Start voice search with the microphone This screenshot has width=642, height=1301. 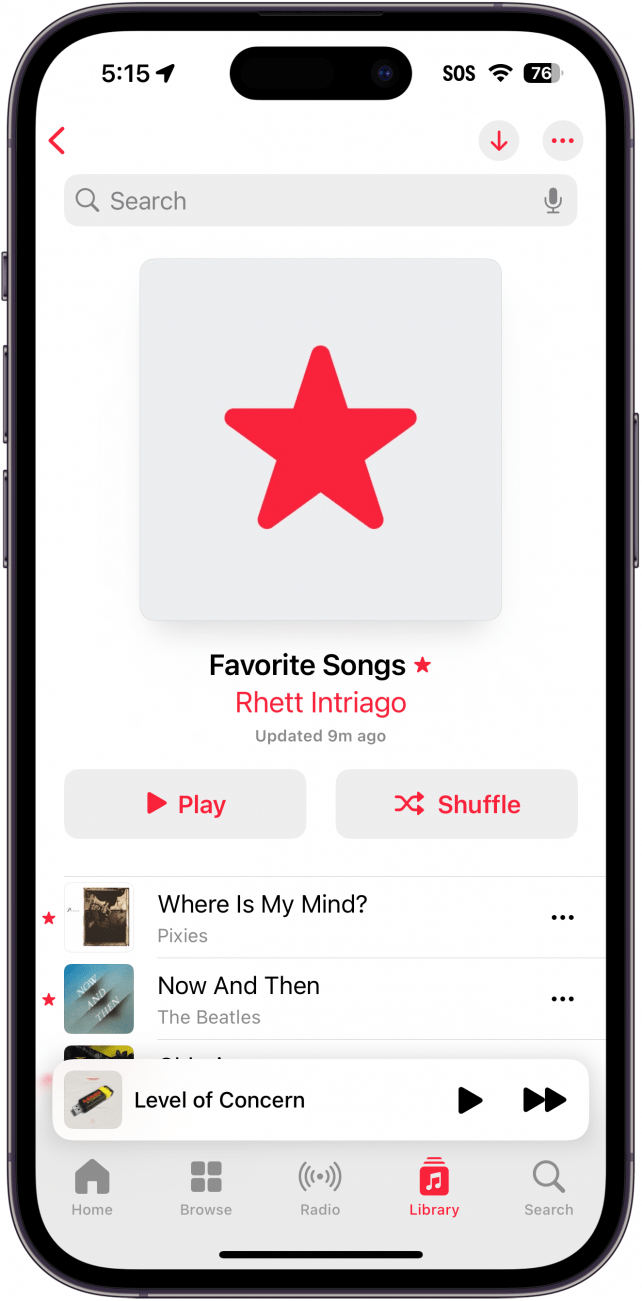click(552, 201)
